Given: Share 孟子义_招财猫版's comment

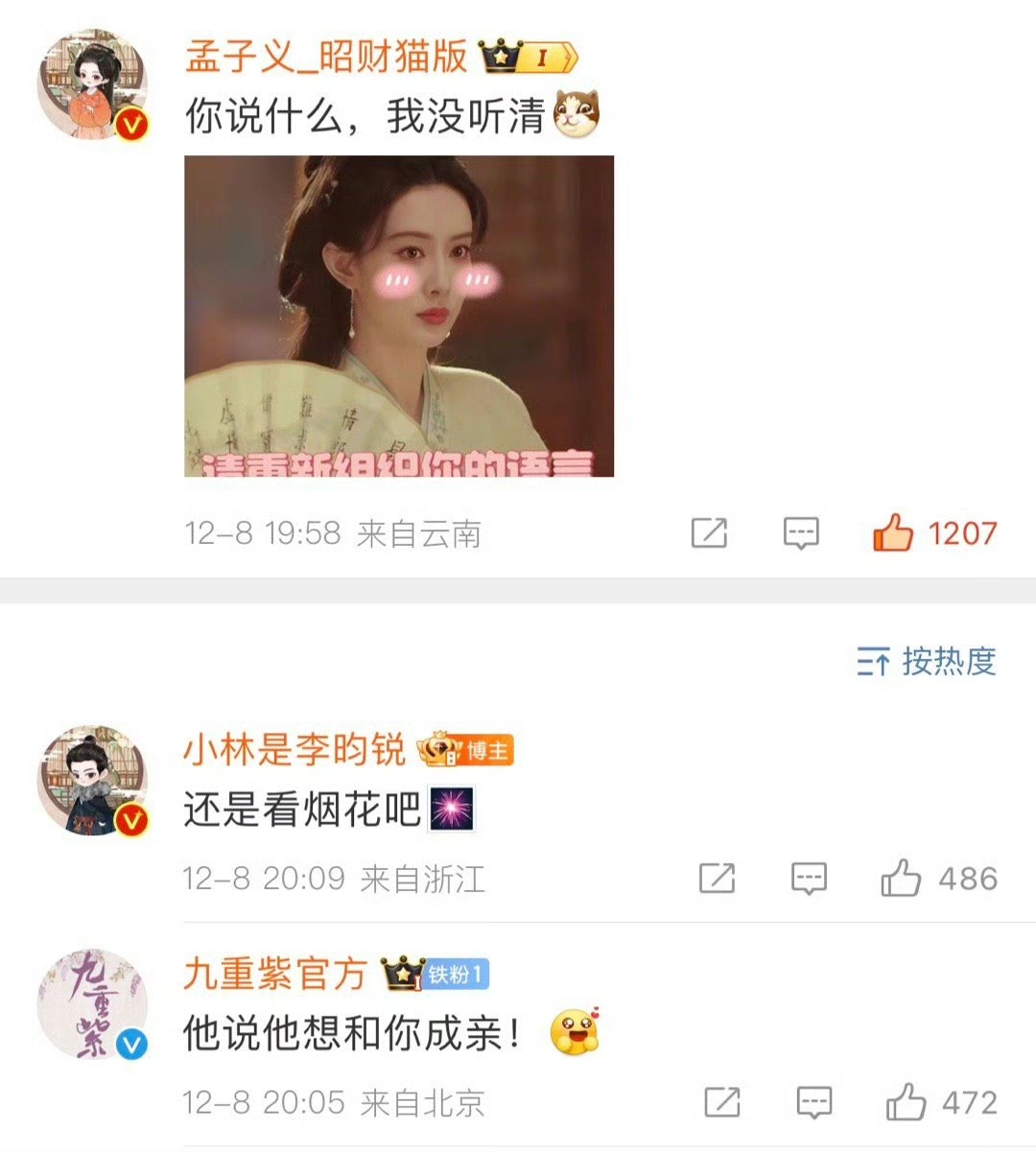Looking at the screenshot, I should (x=709, y=533).
